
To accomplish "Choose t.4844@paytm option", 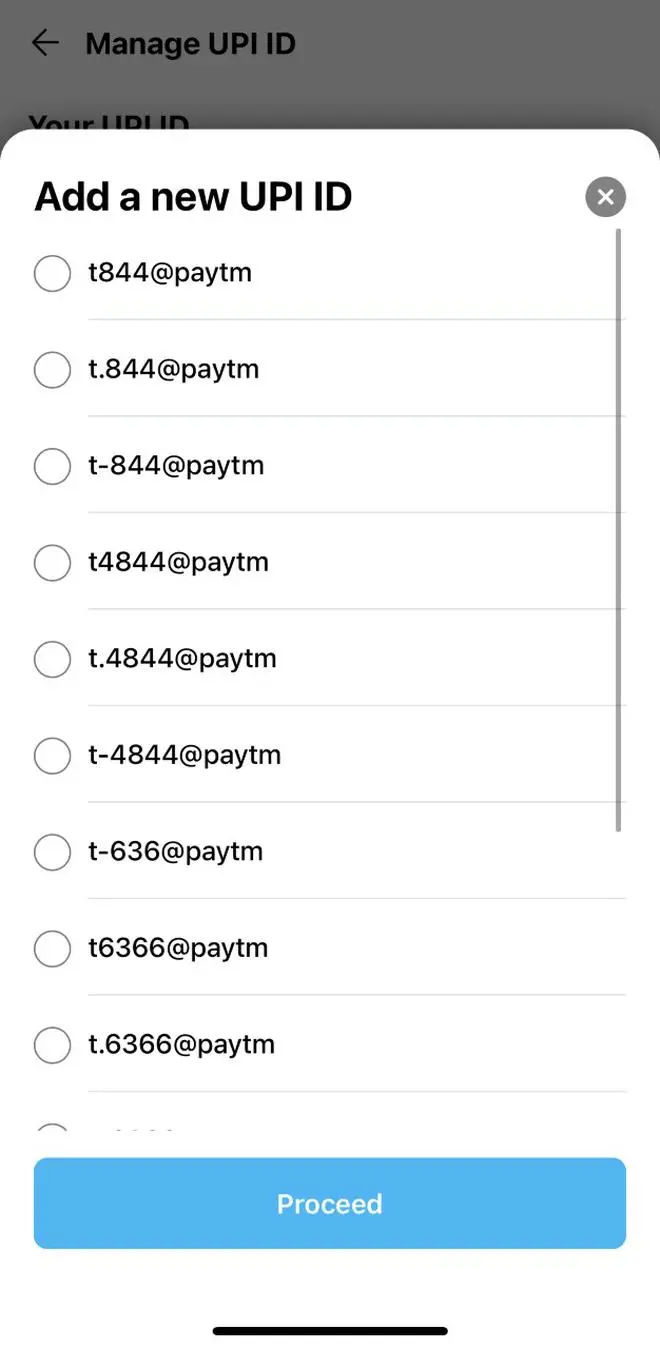I will pos(52,659).
